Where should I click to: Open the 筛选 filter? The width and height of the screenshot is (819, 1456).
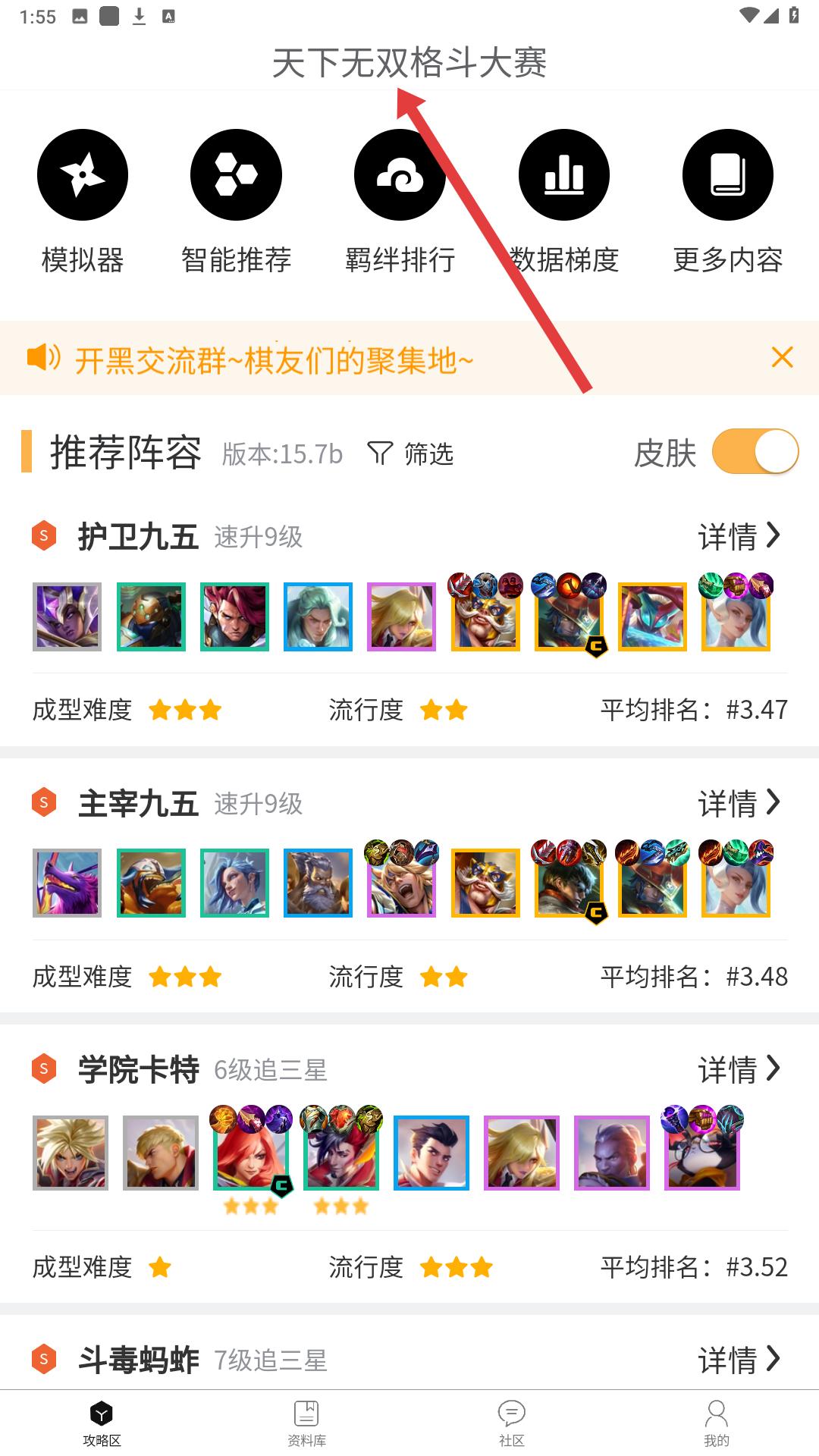pyautogui.click(x=410, y=453)
